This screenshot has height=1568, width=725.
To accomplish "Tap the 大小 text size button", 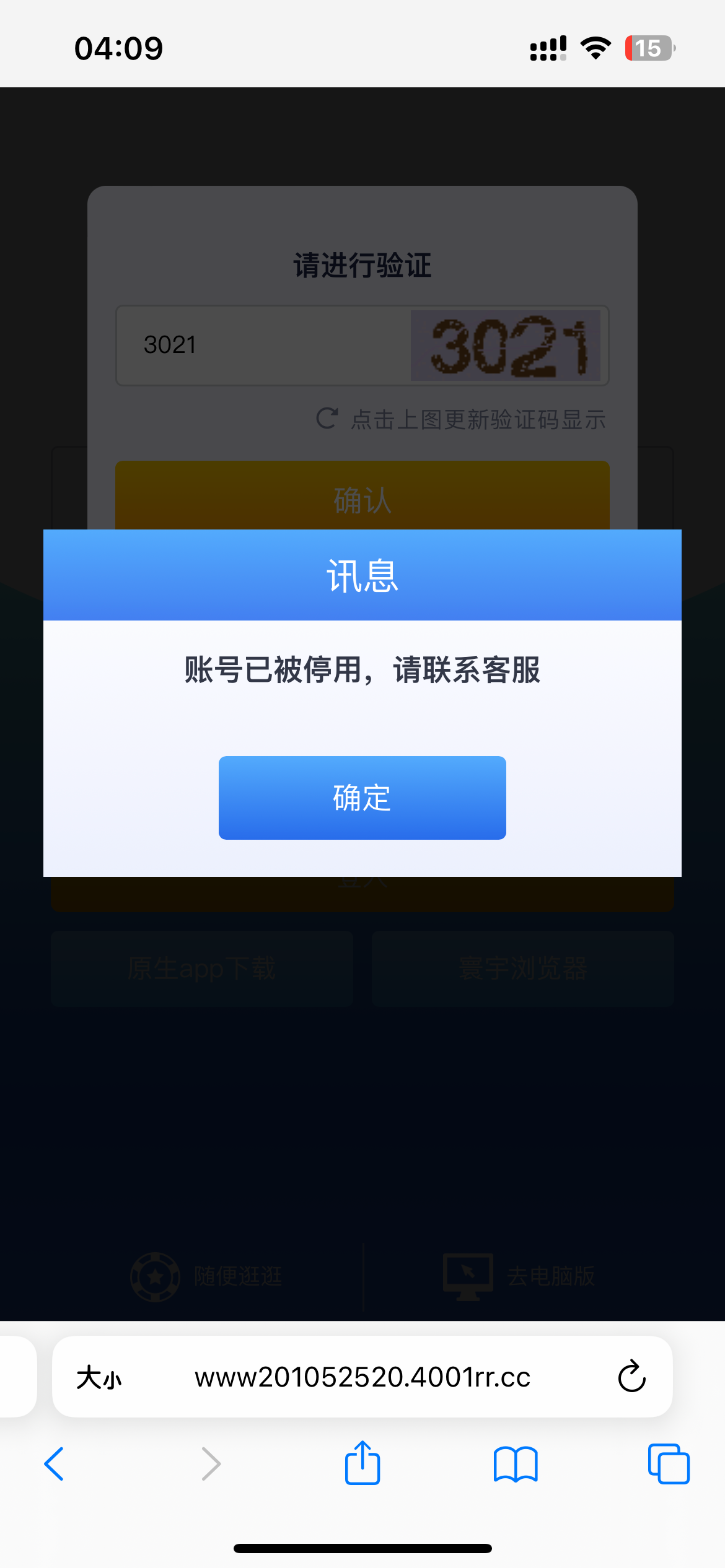I will 99,1378.
